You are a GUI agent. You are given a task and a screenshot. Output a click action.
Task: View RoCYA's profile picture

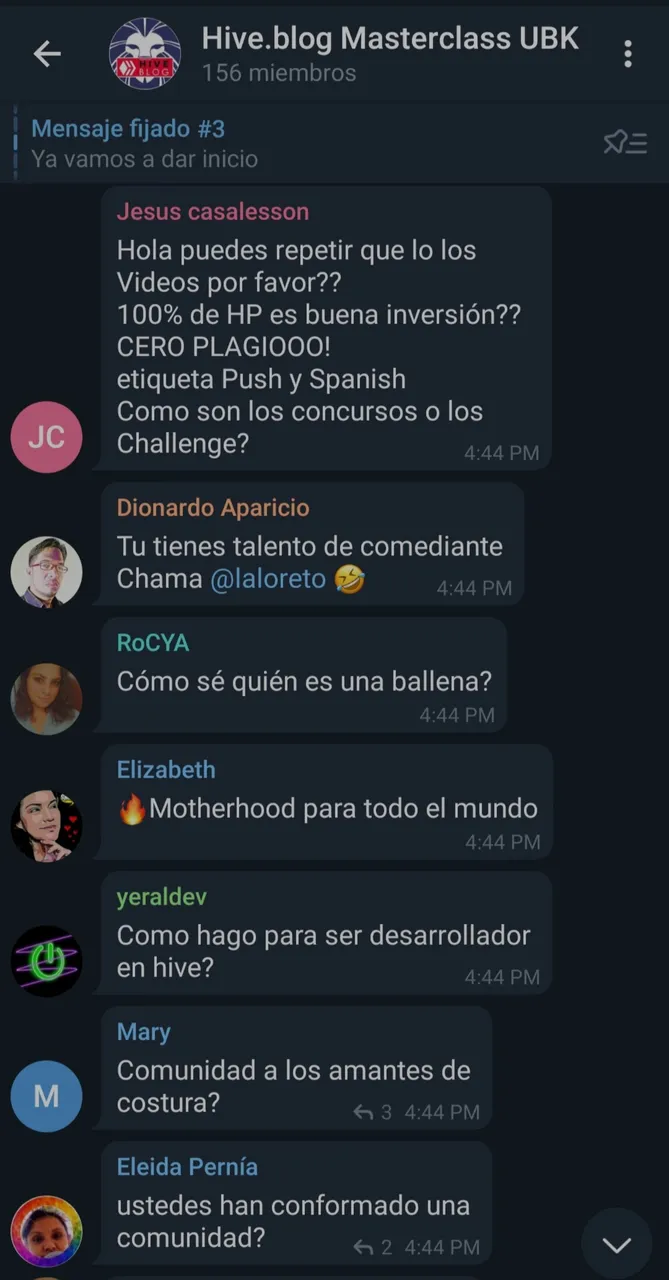(46, 699)
